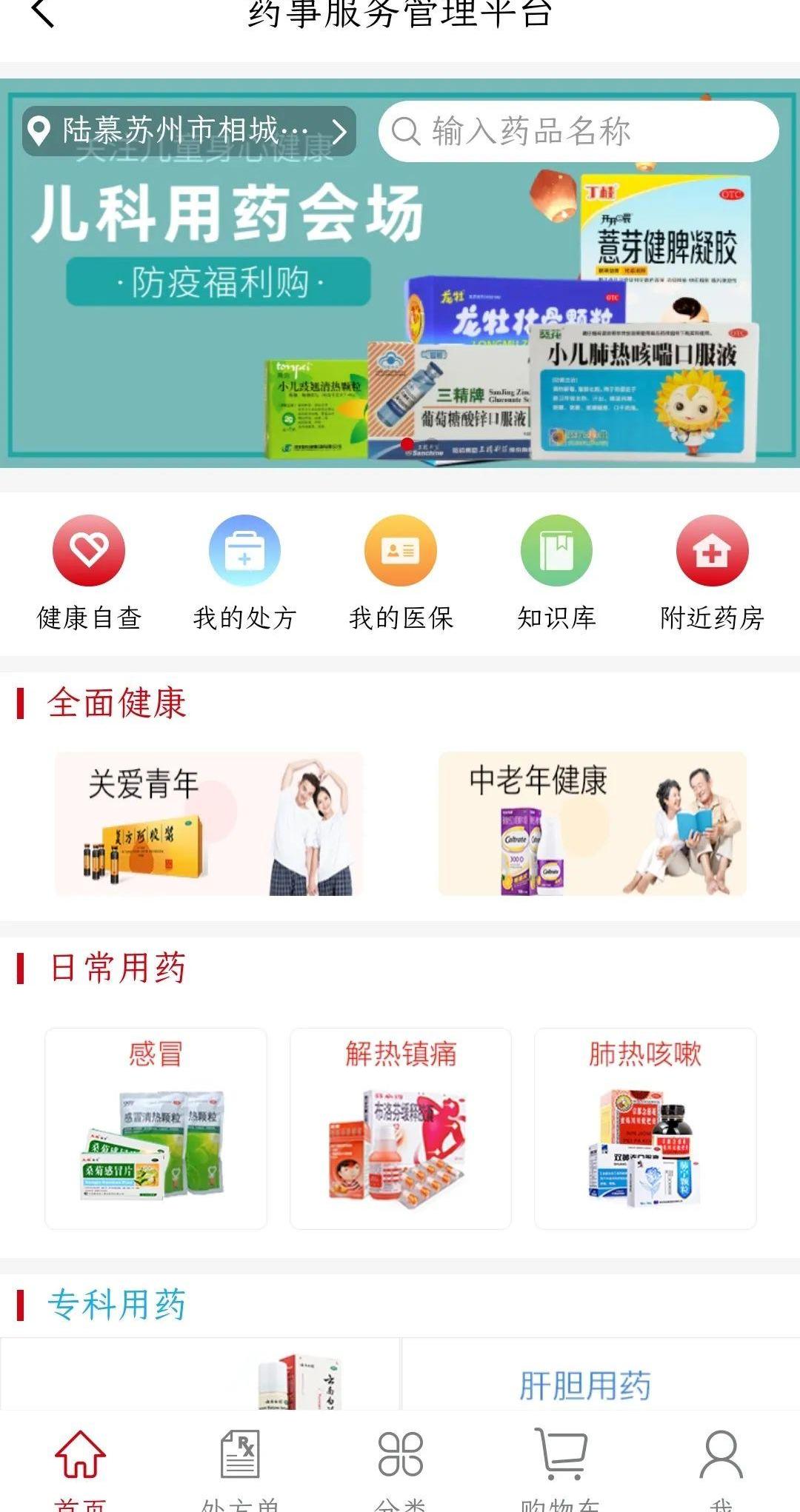Open the 肝胆用药 specialty category
The height and width of the screenshot is (1512, 800).
[585, 1385]
